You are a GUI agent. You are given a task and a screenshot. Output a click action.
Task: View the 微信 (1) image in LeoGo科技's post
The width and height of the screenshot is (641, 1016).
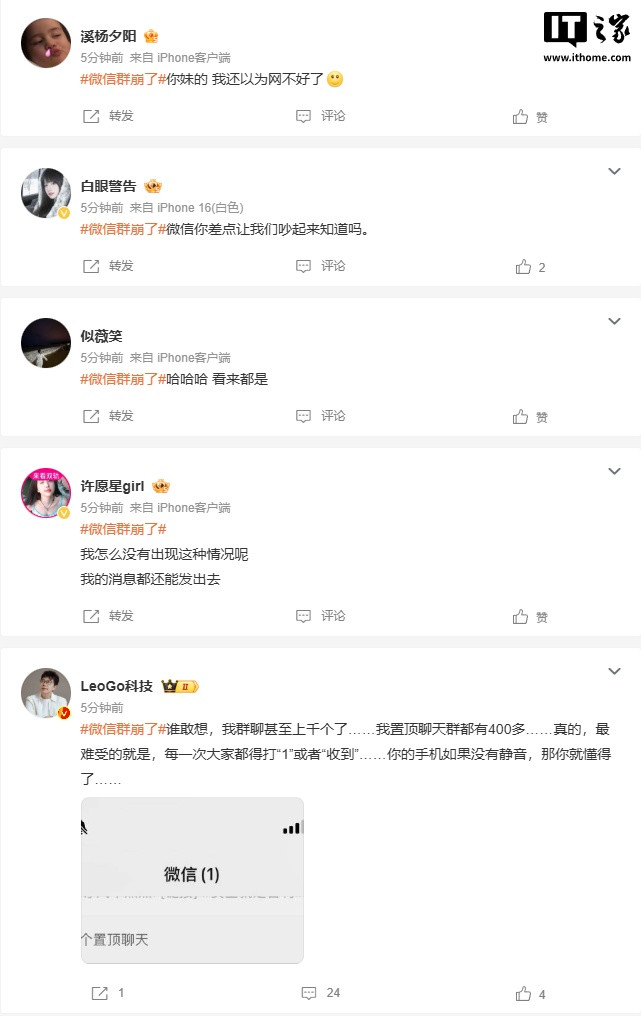click(x=192, y=880)
